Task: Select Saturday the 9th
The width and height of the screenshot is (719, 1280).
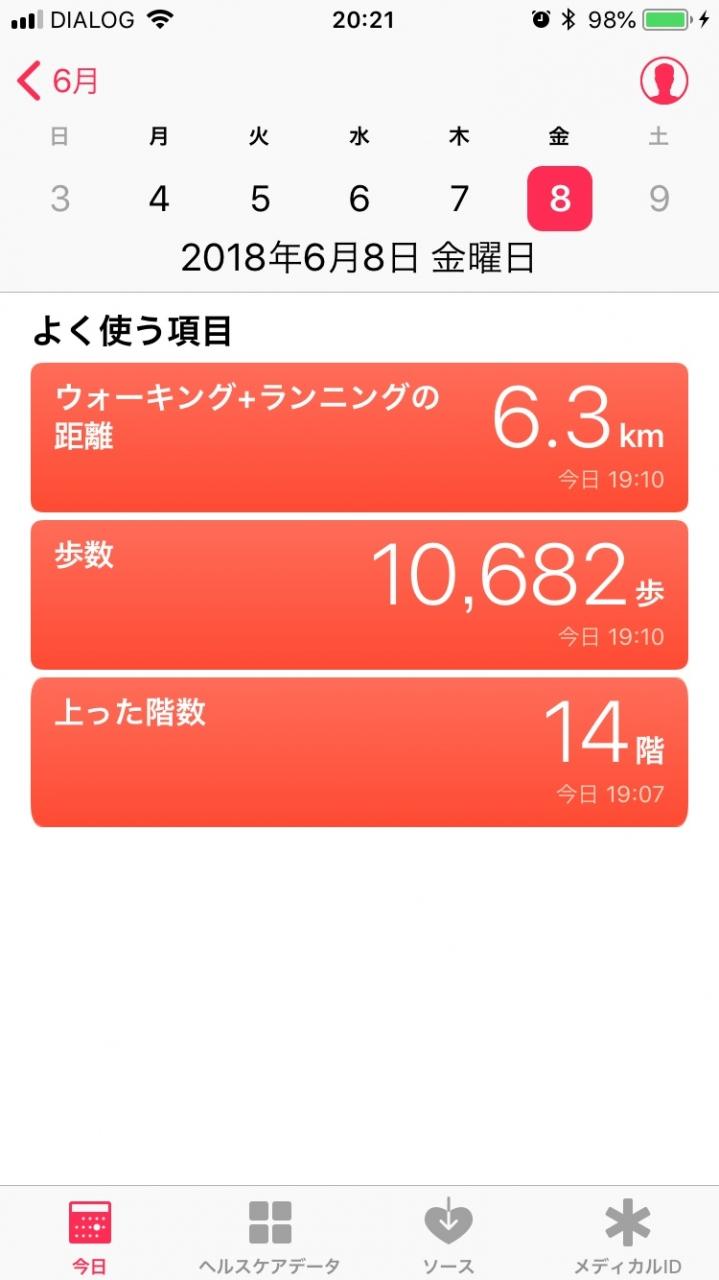Action: pyautogui.click(x=658, y=199)
